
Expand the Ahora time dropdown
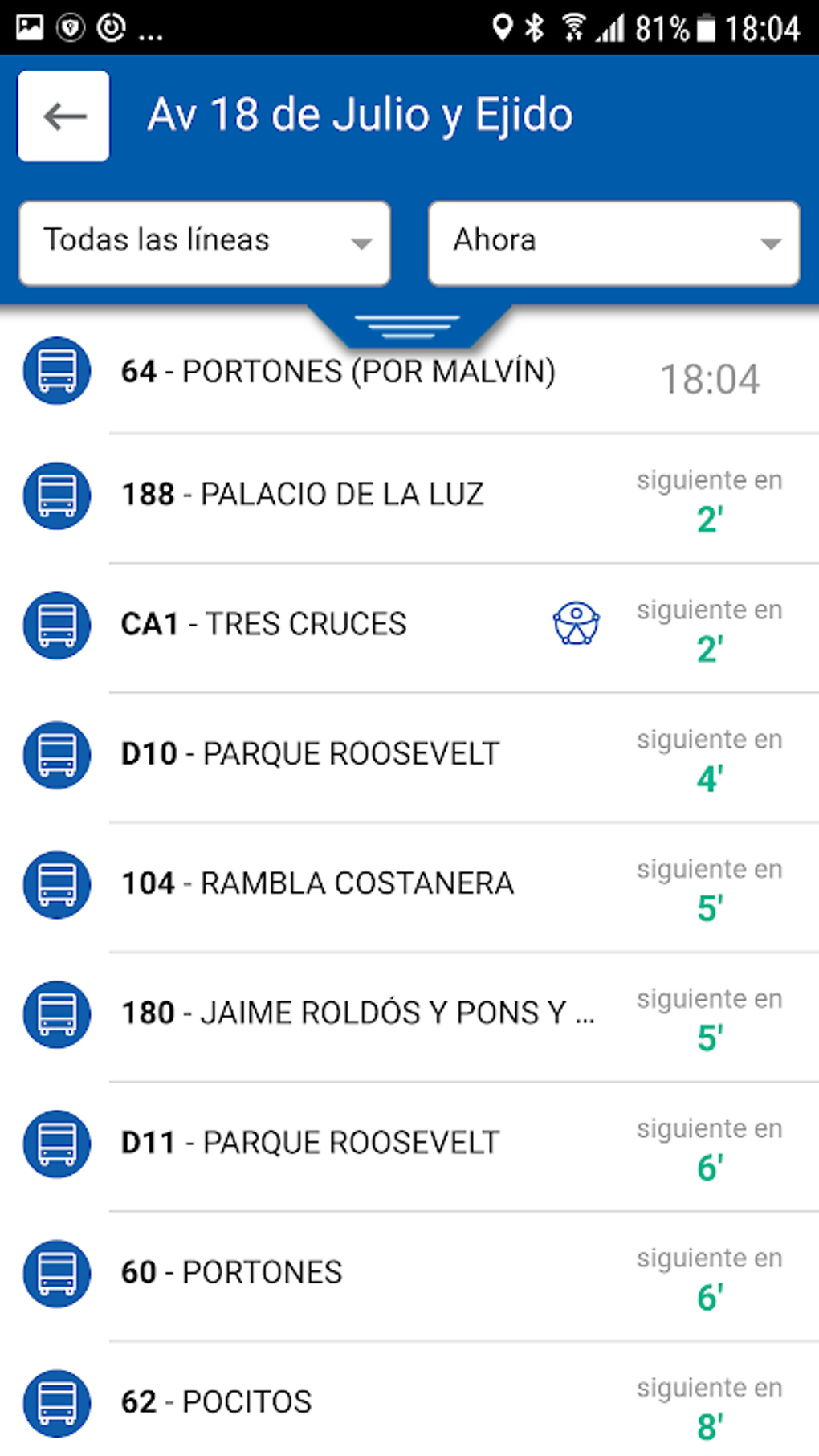pos(613,243)
